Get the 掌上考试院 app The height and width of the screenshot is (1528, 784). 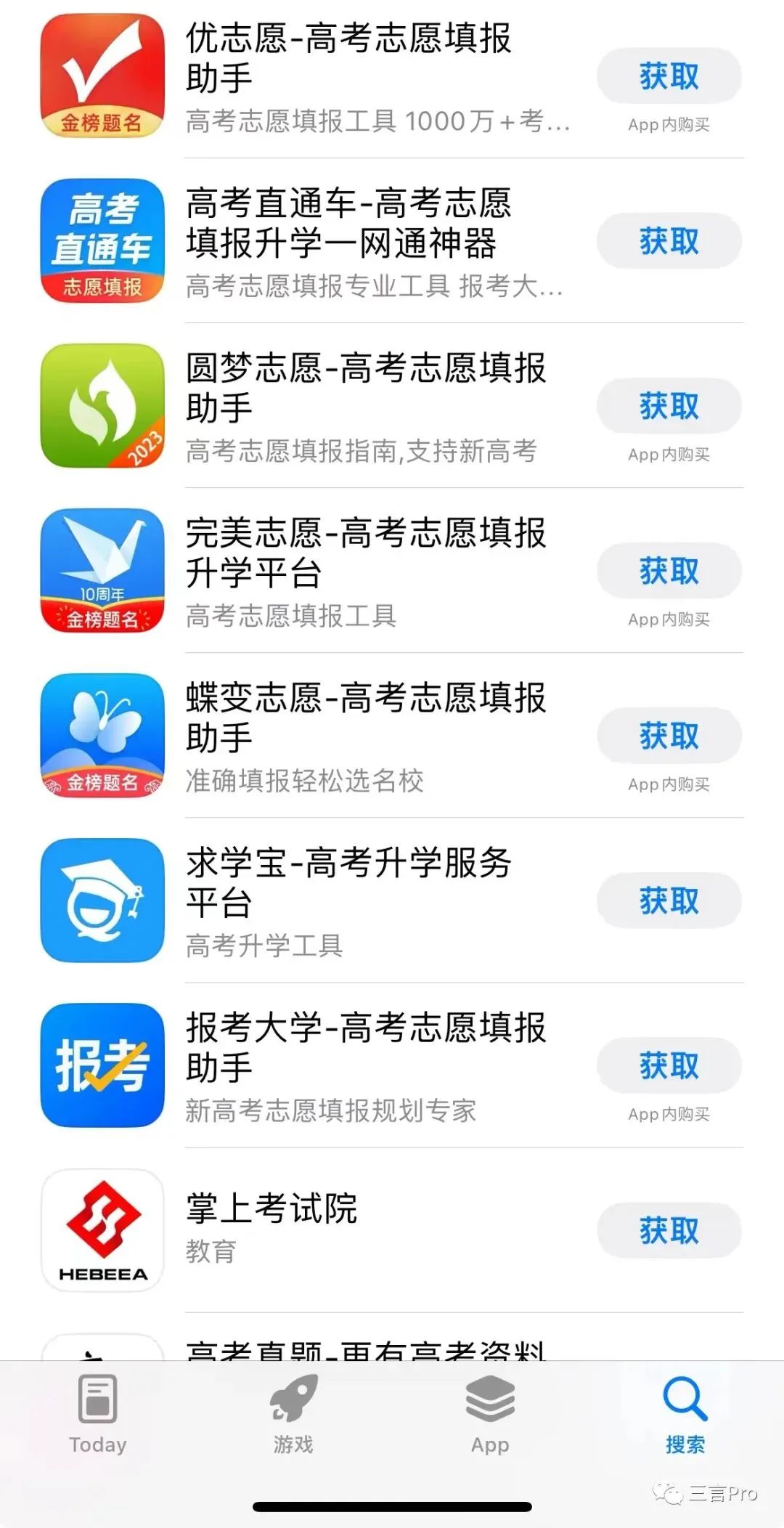(x=669, y=1230)
